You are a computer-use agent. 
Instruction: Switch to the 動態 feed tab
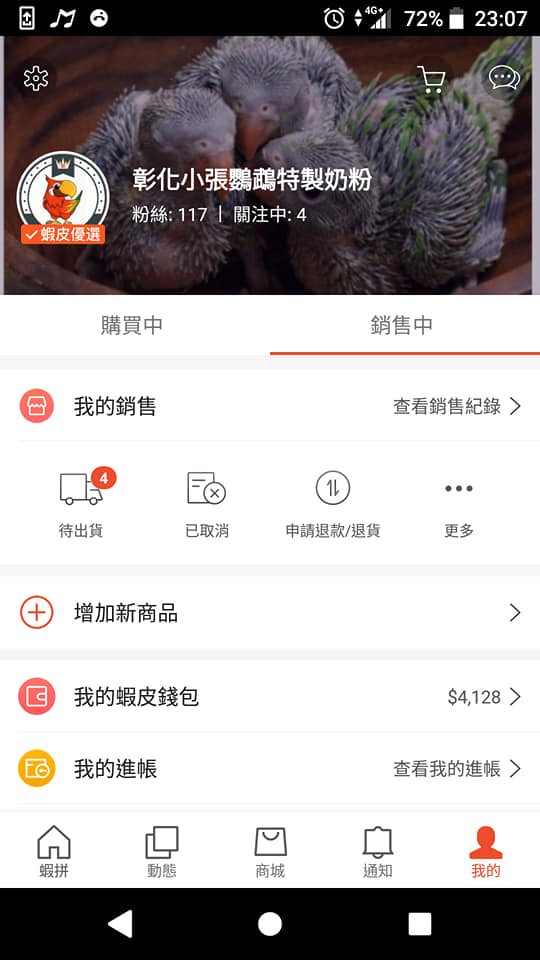(x=162, y=852)
